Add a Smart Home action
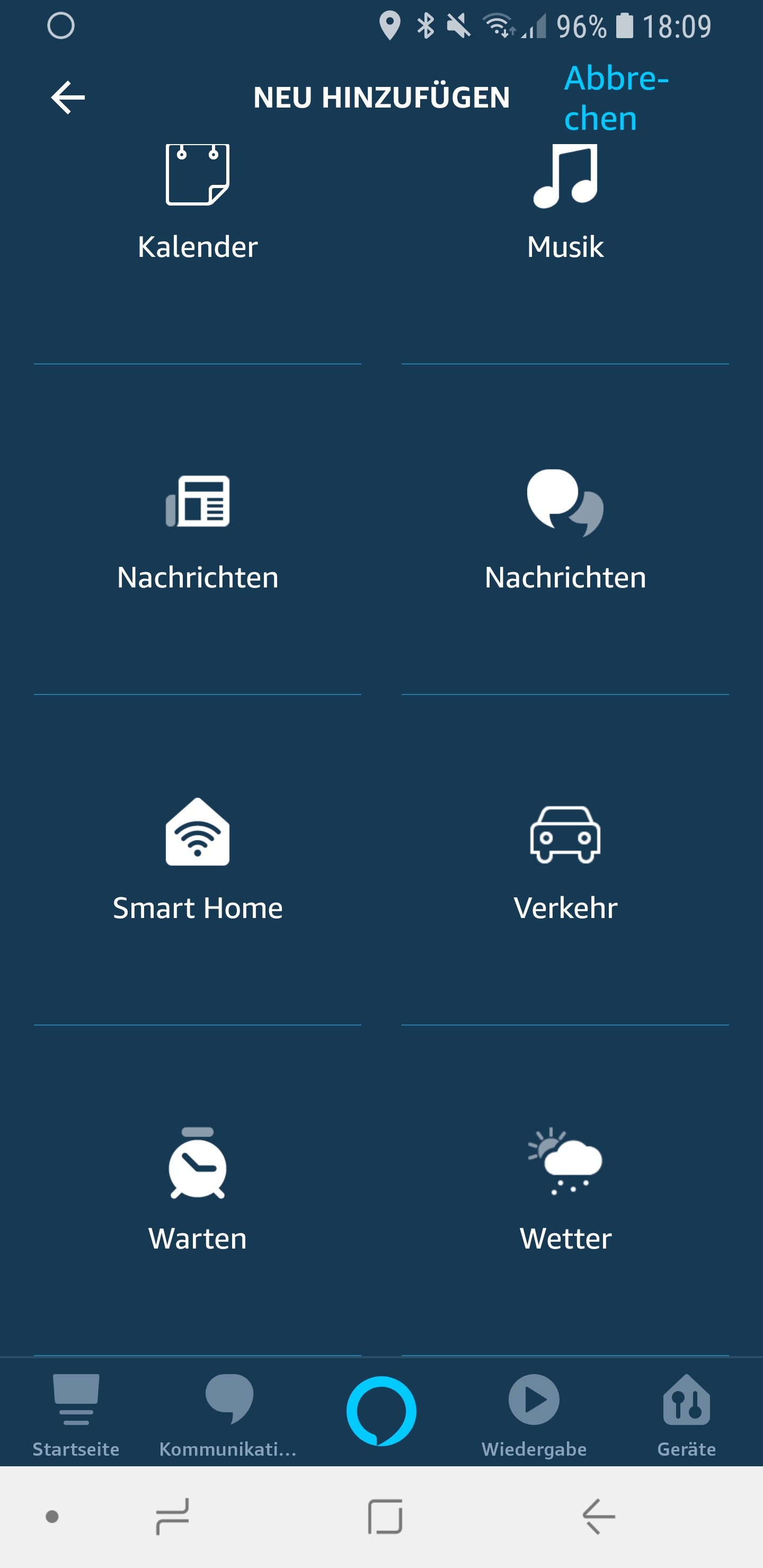The image size is (763, 1568). click(x=197, y=859)
